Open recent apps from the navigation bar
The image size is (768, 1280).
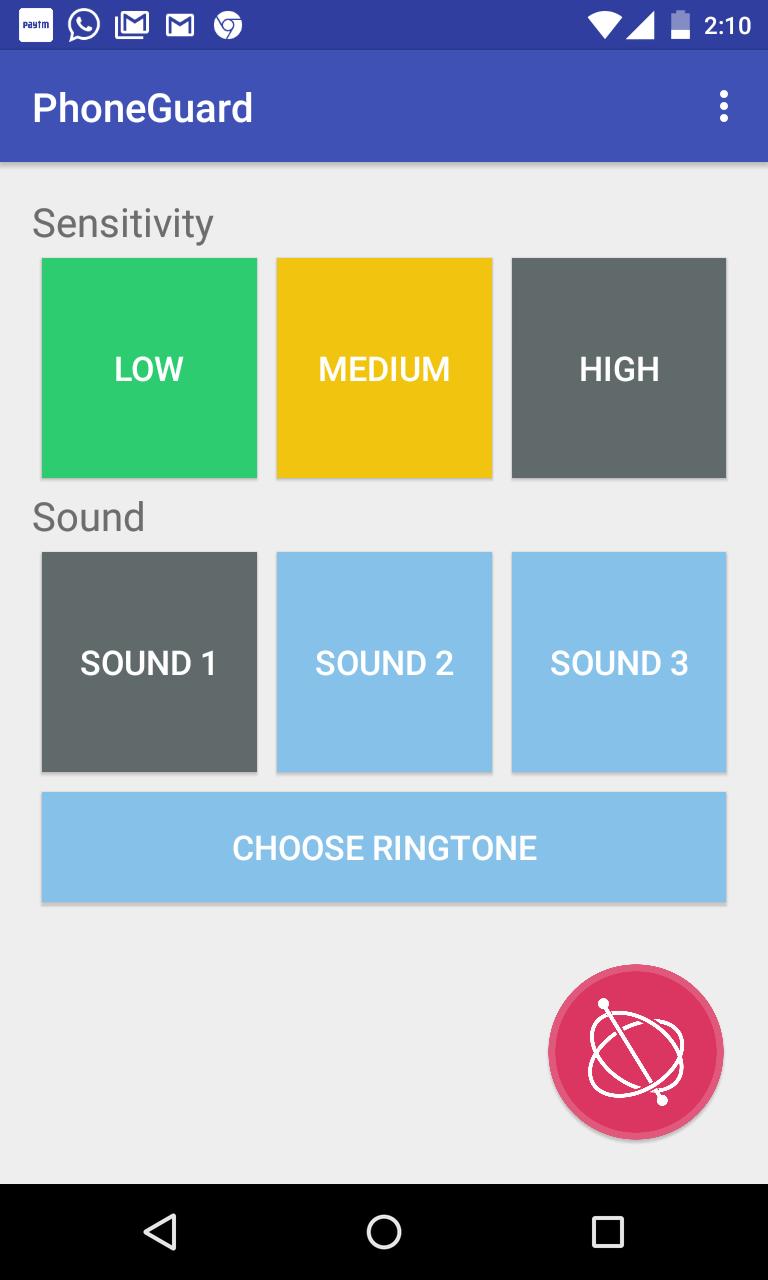point(607,1232)
